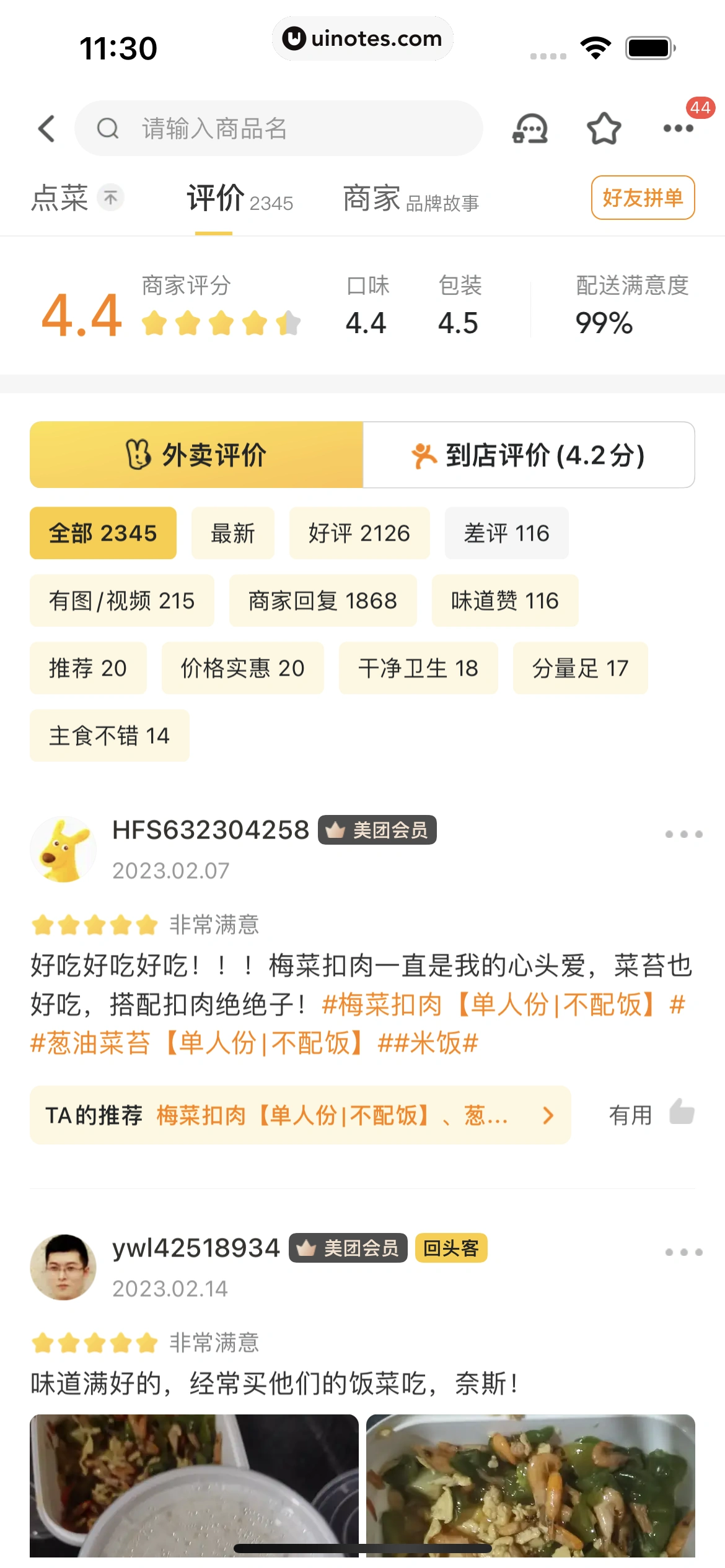The image size is (725, 1568).
Task: Select the 价格实惠 20 chip
Action: click(242, 668)
